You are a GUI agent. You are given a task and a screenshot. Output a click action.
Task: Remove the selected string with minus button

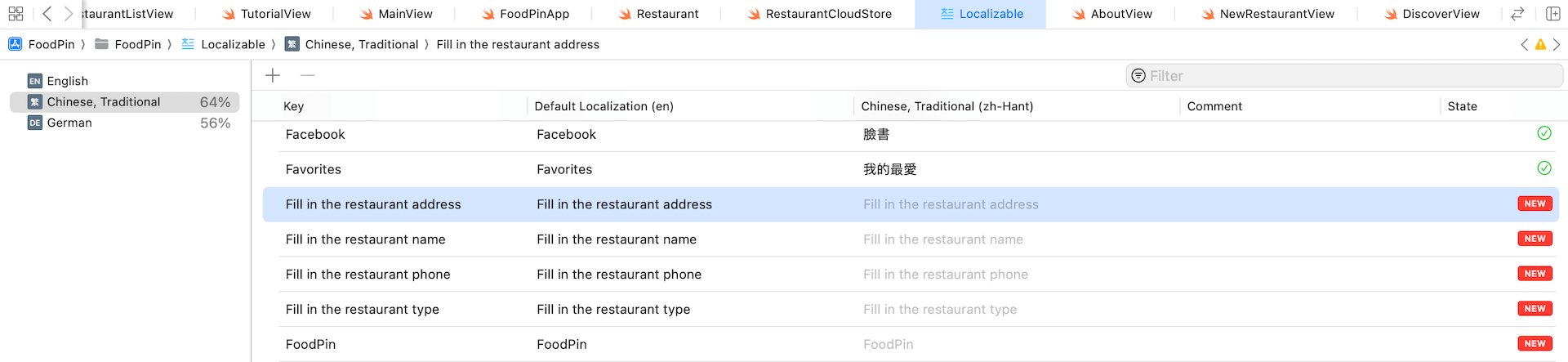tap(307, 75)
